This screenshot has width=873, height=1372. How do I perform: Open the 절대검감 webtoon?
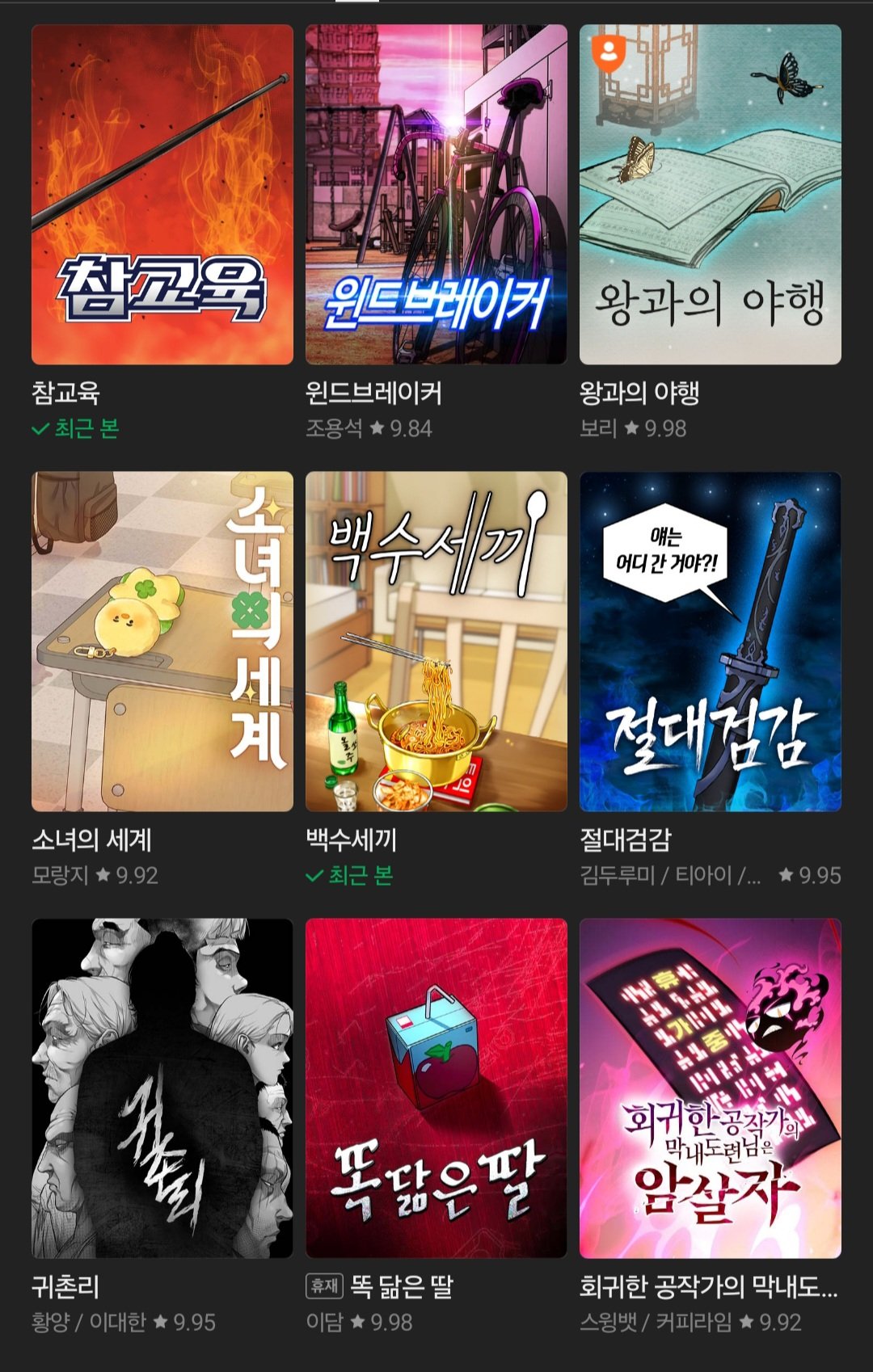coord(710,642)
